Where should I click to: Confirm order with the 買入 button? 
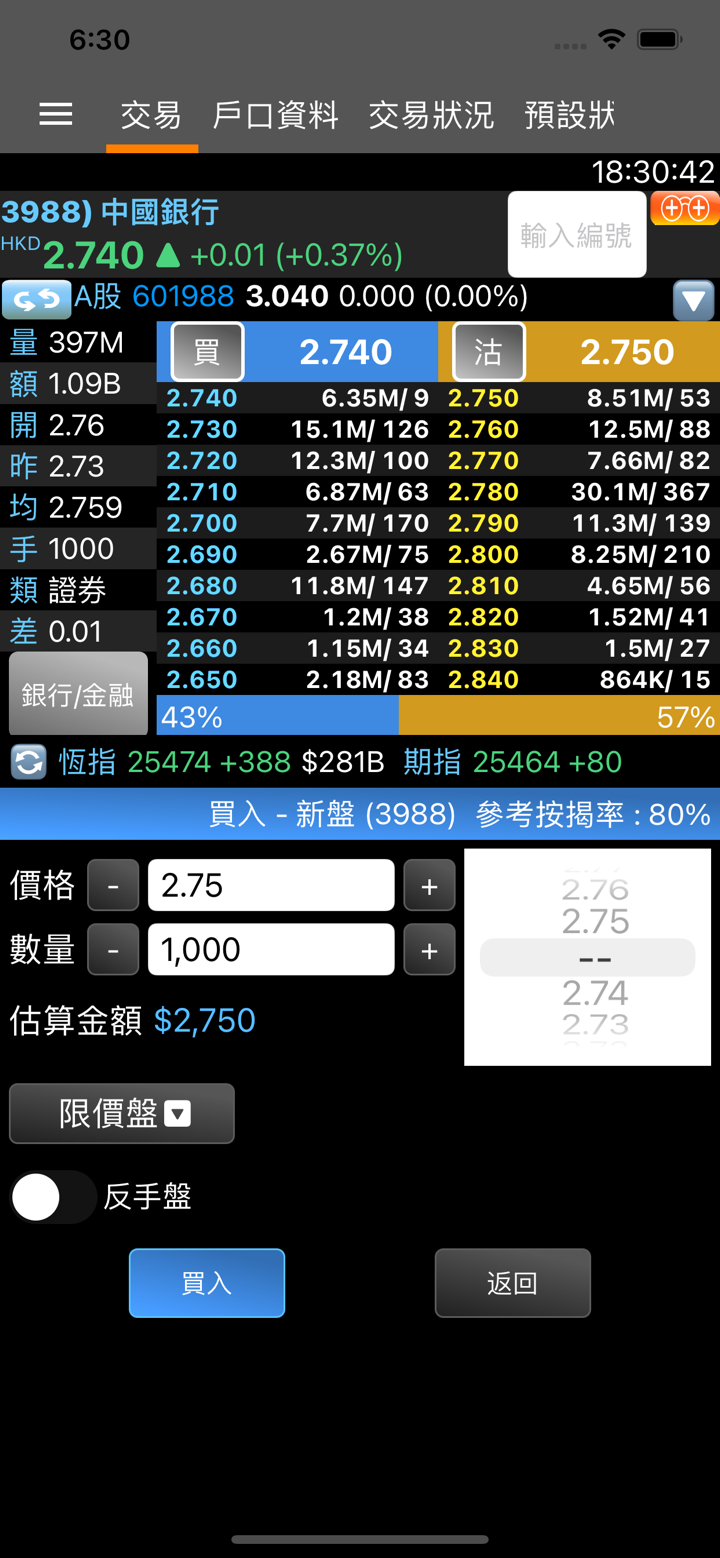click(207, 1283)
